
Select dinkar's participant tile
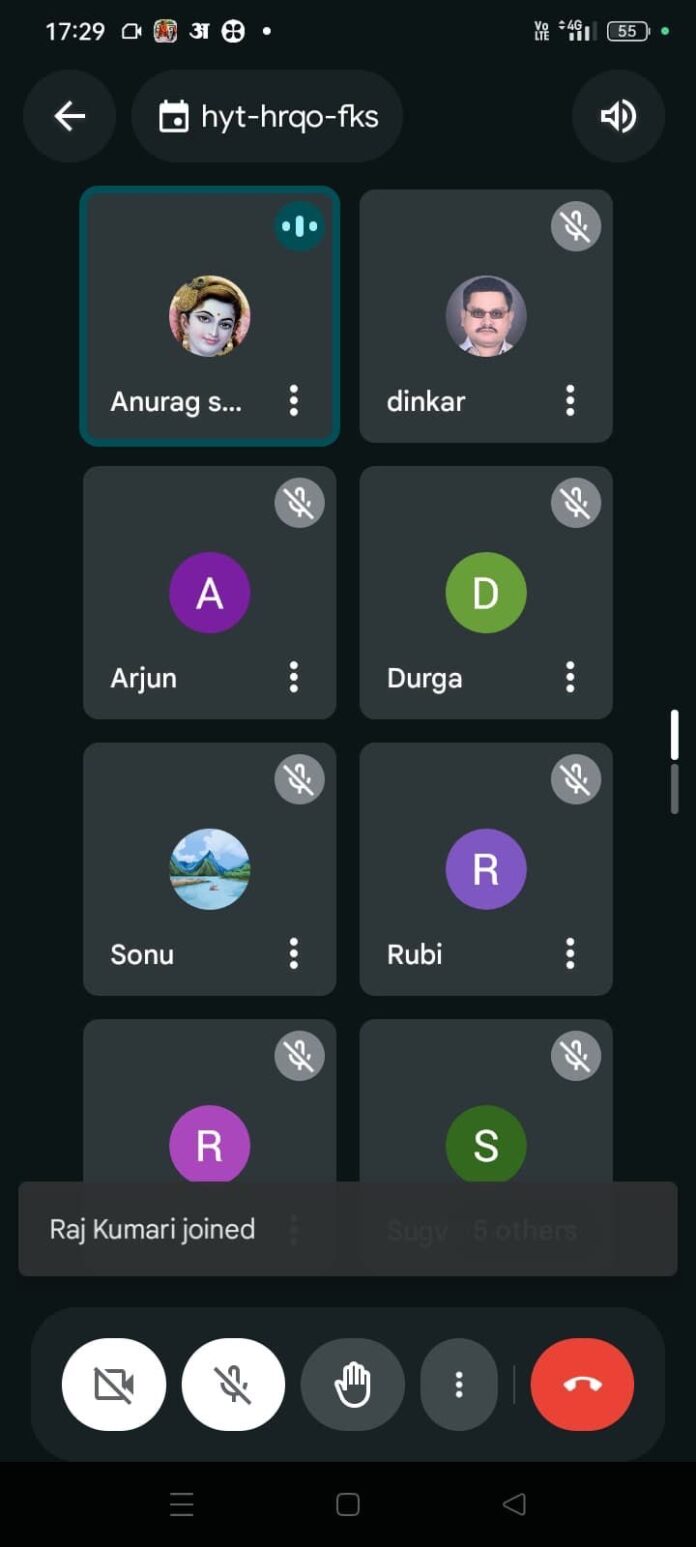[x=485, y=316]
